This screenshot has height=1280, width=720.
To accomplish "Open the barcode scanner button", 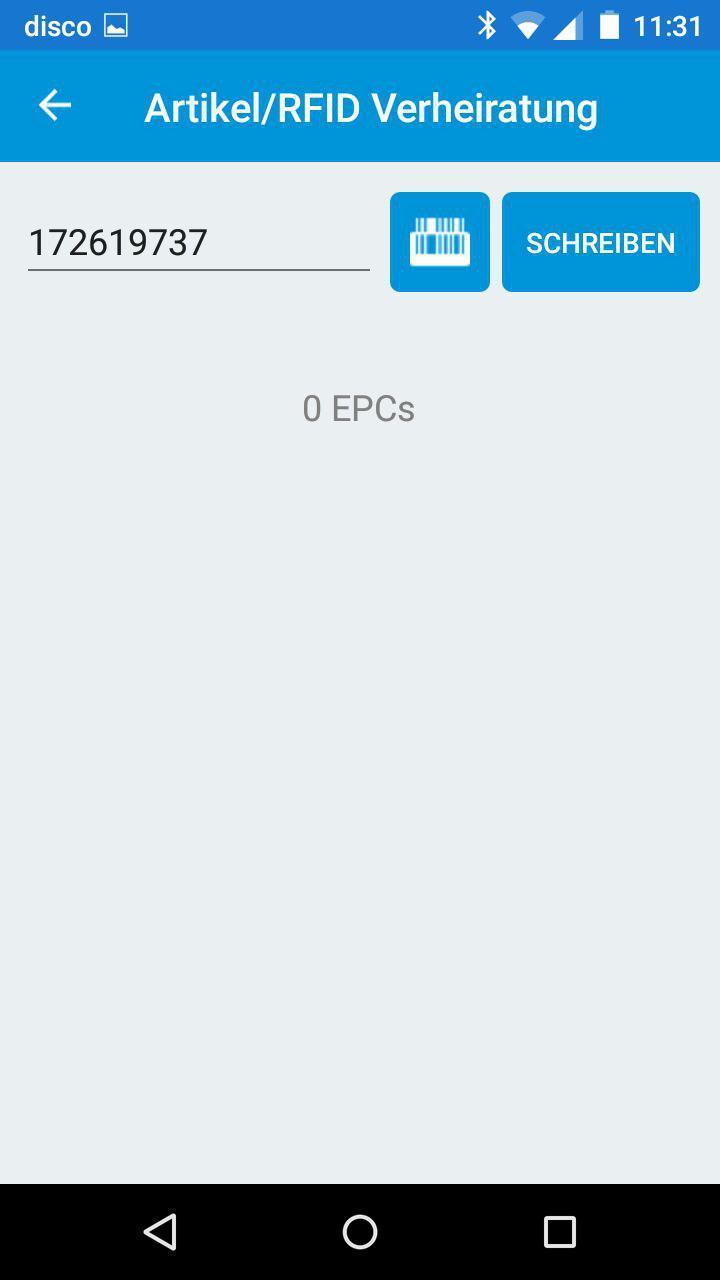I will point(440,242).
